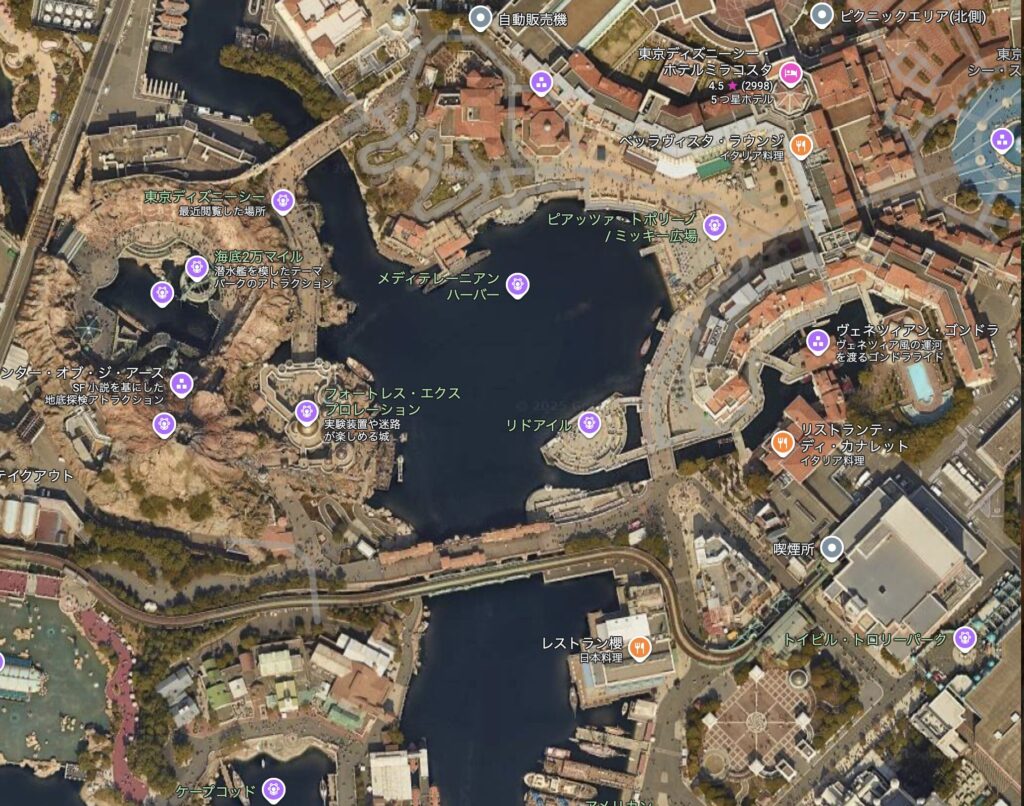Tap the センター・オブ・ジ・アース attraction pin
This screenshot has height=806, width=1024.
(181, 383)
